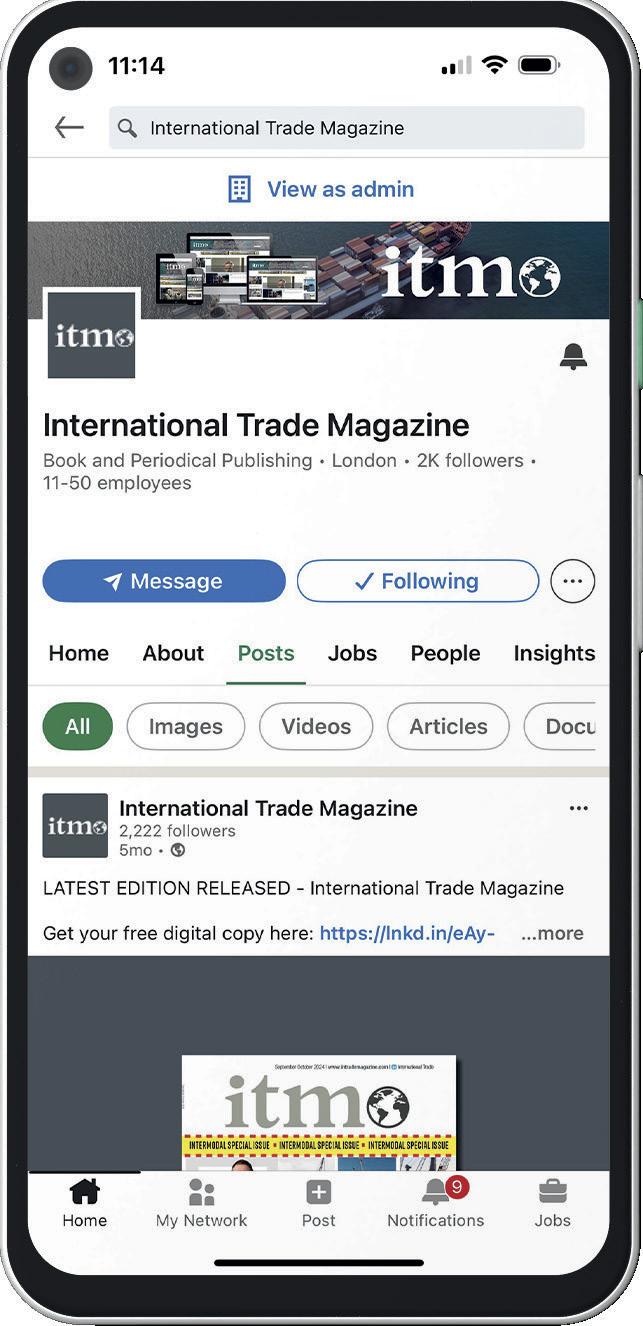Open the post's three-dot overflow menu

tap(578, 808)
